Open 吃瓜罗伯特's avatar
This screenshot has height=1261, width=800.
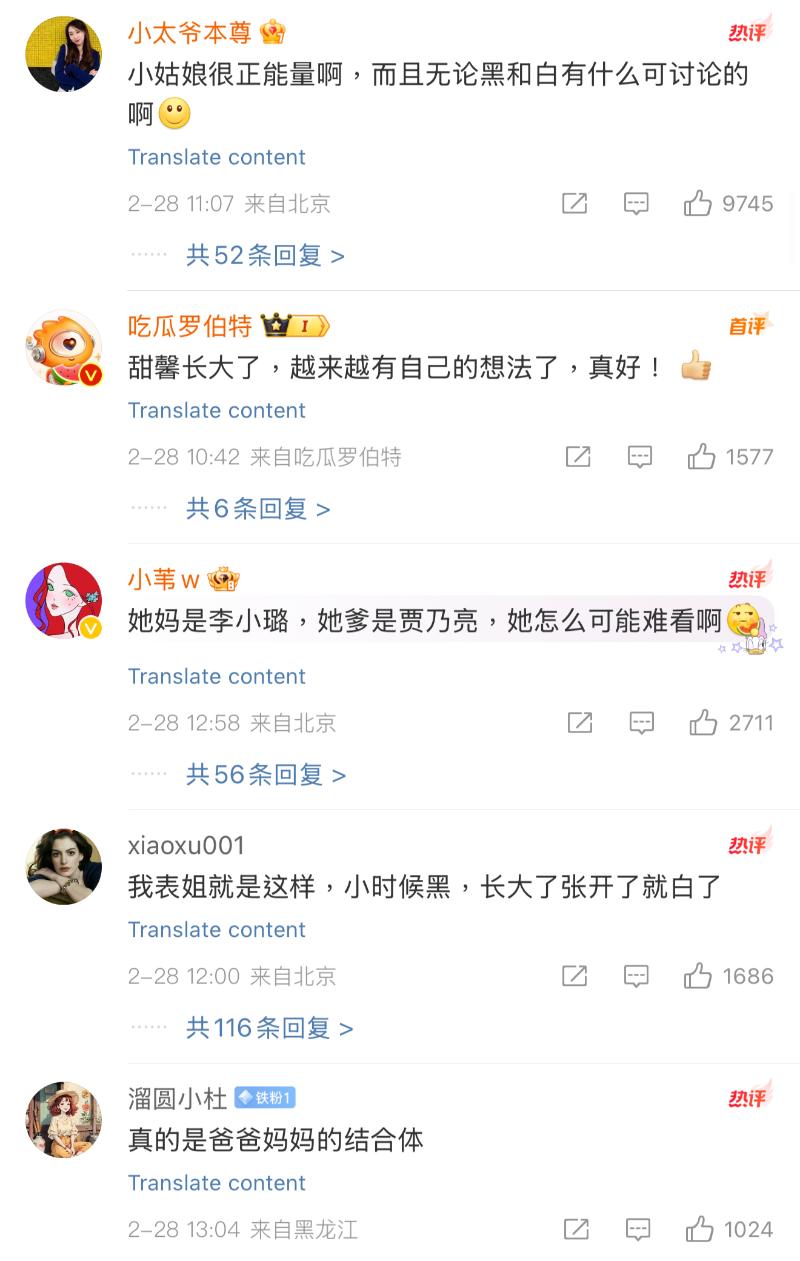pos(63,347)
